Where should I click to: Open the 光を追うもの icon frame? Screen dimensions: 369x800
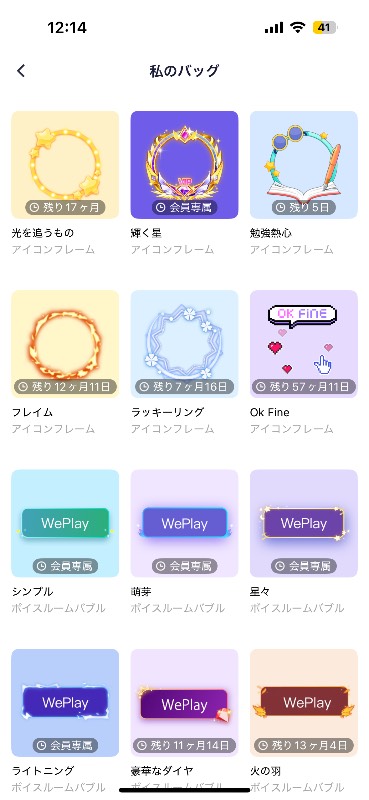coord(65,165)
